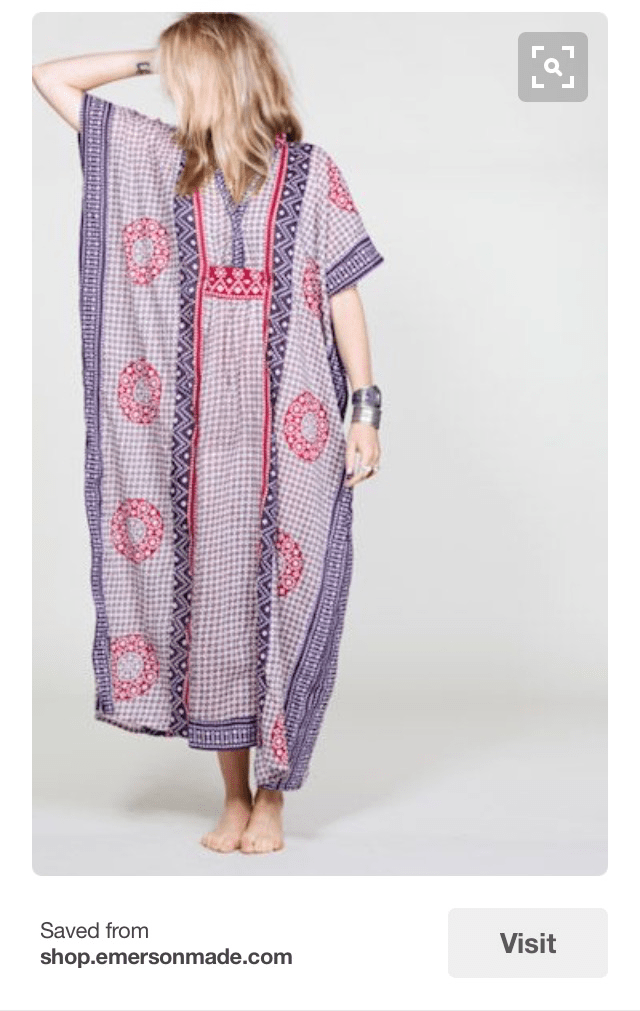Screen dimensions: 640x1011
Task: Open the shop.emersonmade.com source link
Action: 166,956
